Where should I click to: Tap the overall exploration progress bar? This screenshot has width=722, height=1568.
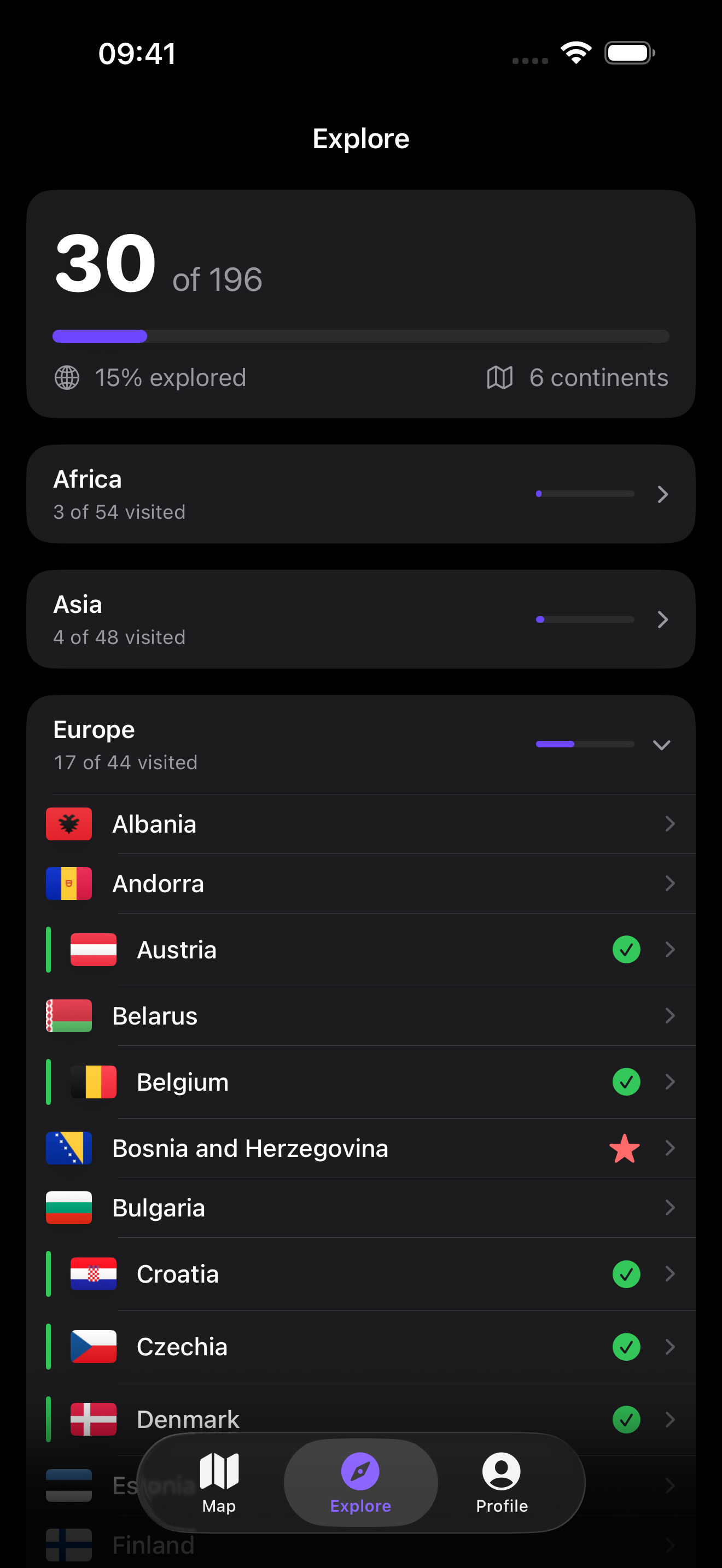tap(361, 336)
